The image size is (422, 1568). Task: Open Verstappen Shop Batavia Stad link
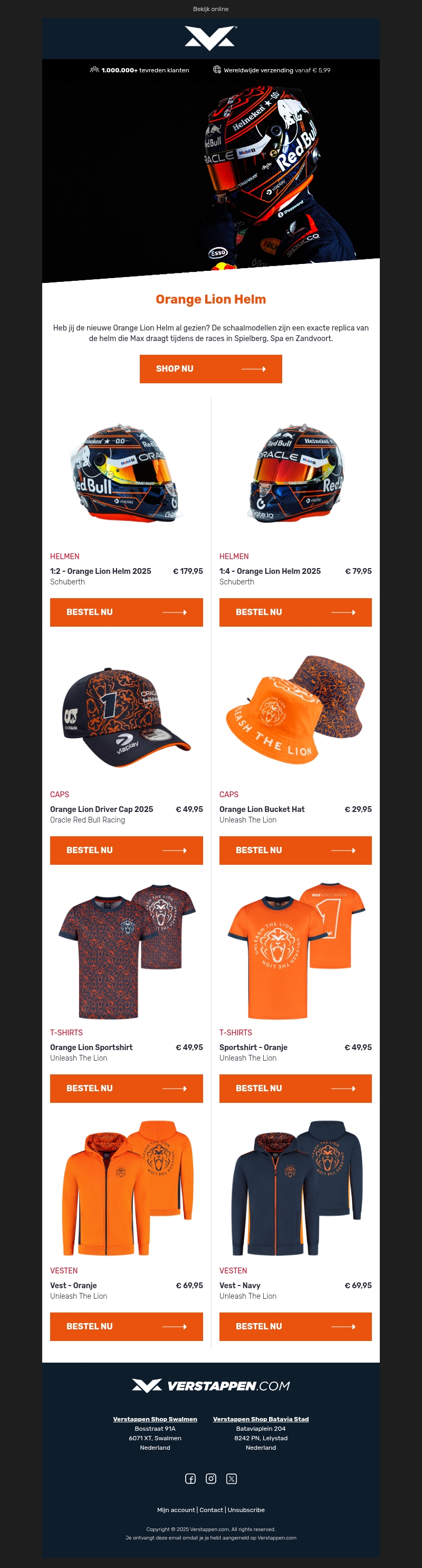pos(260,1419)
